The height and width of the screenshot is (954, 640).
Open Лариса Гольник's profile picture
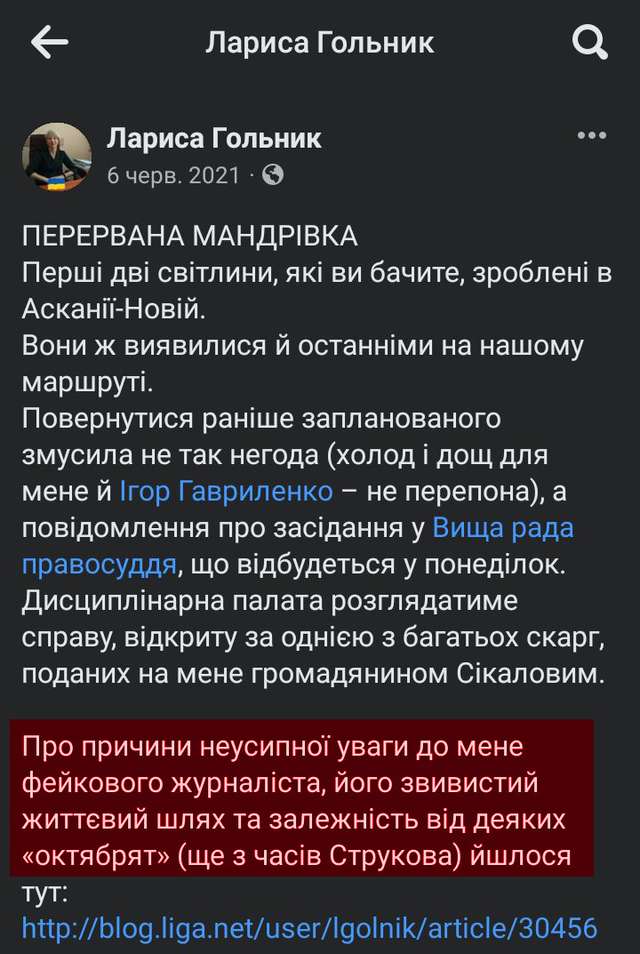(57, 157)
